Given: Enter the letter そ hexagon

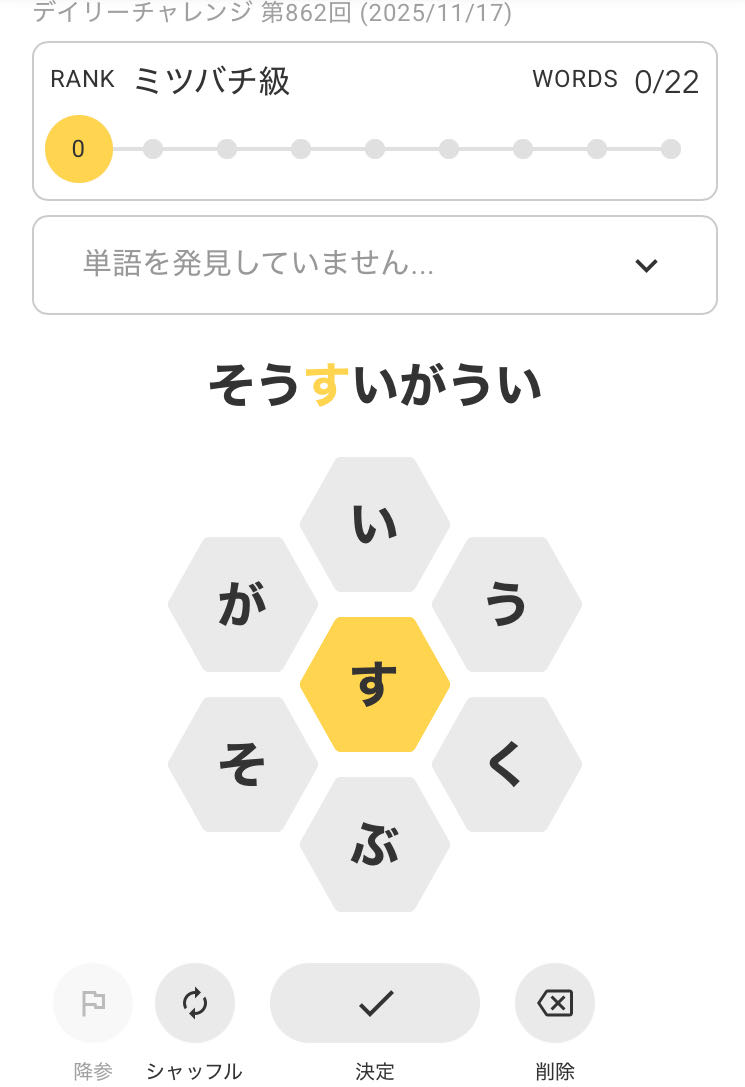Looking at the screenshot, I should pyautogui.click(x=242, y=765).
